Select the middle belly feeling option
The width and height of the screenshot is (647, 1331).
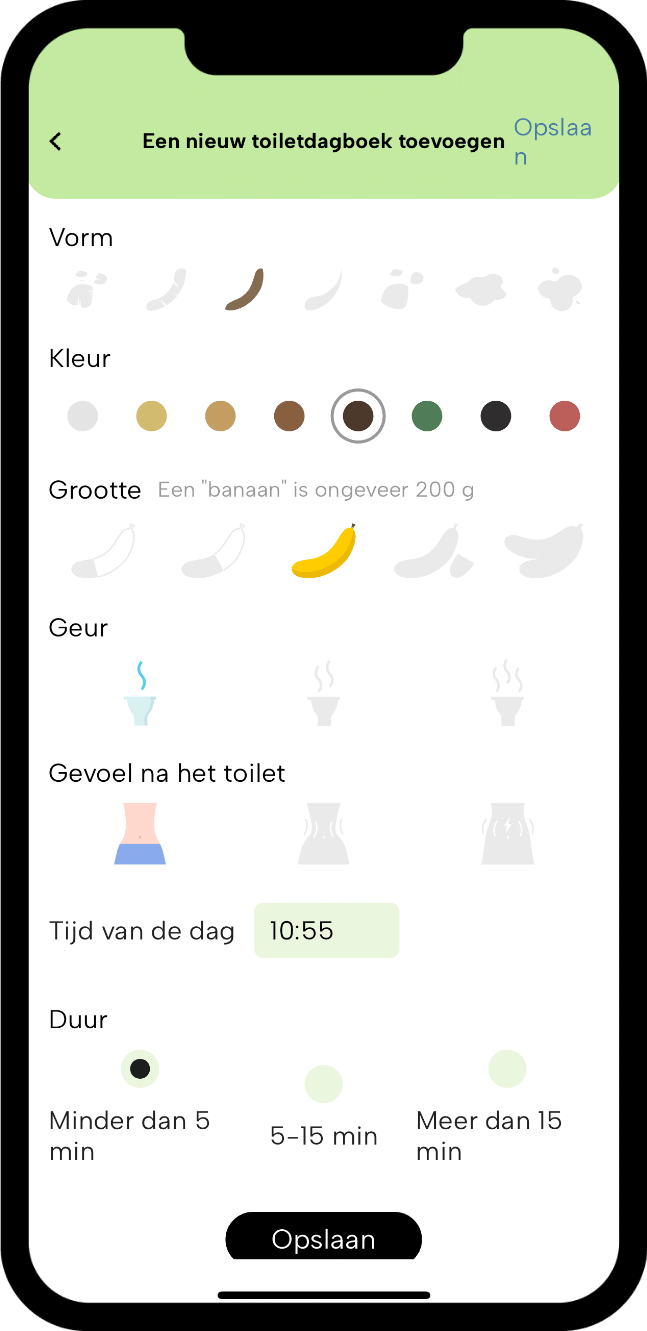coord(323,833)
